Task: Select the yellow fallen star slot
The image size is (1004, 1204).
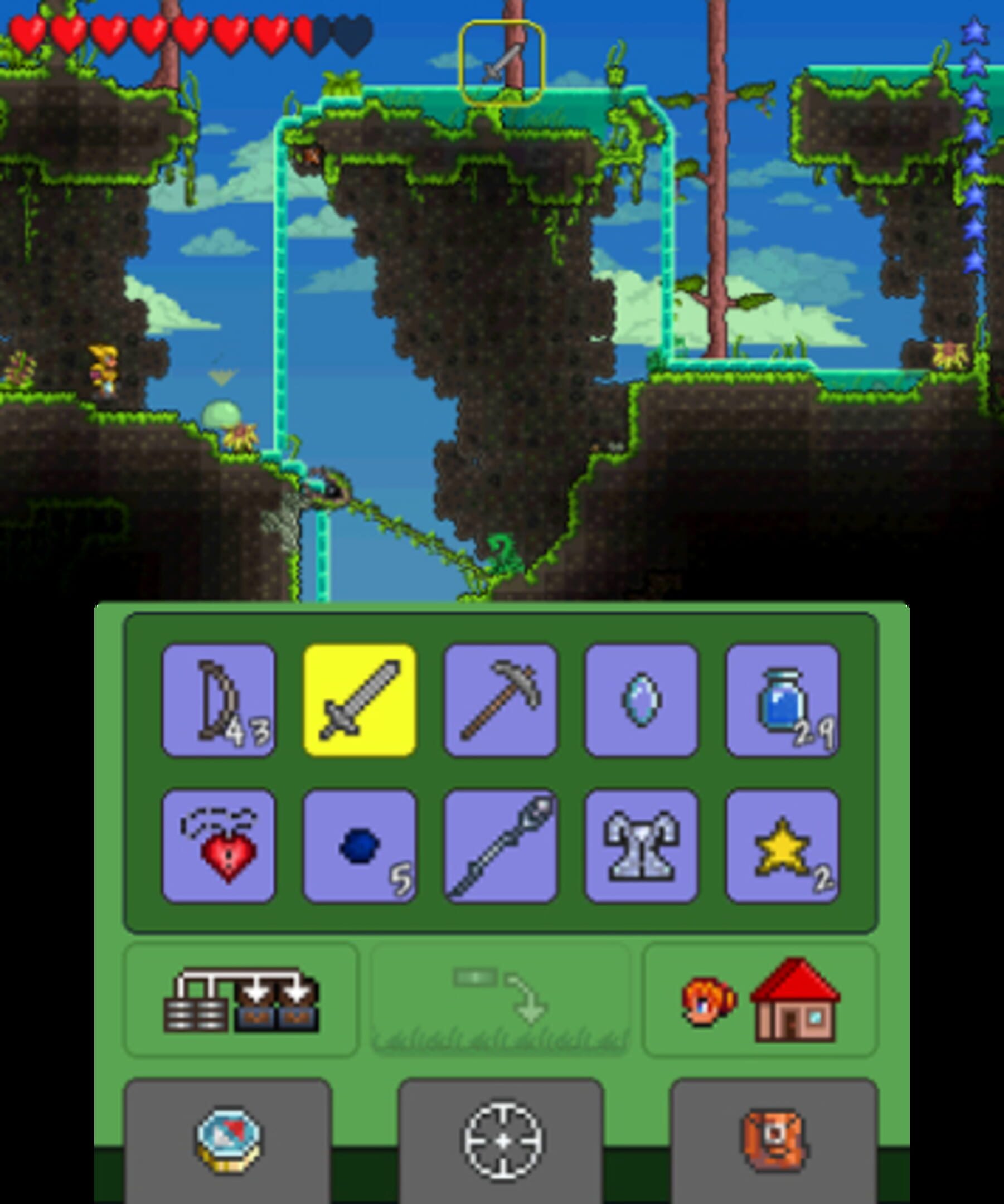Action: (783, 846)
